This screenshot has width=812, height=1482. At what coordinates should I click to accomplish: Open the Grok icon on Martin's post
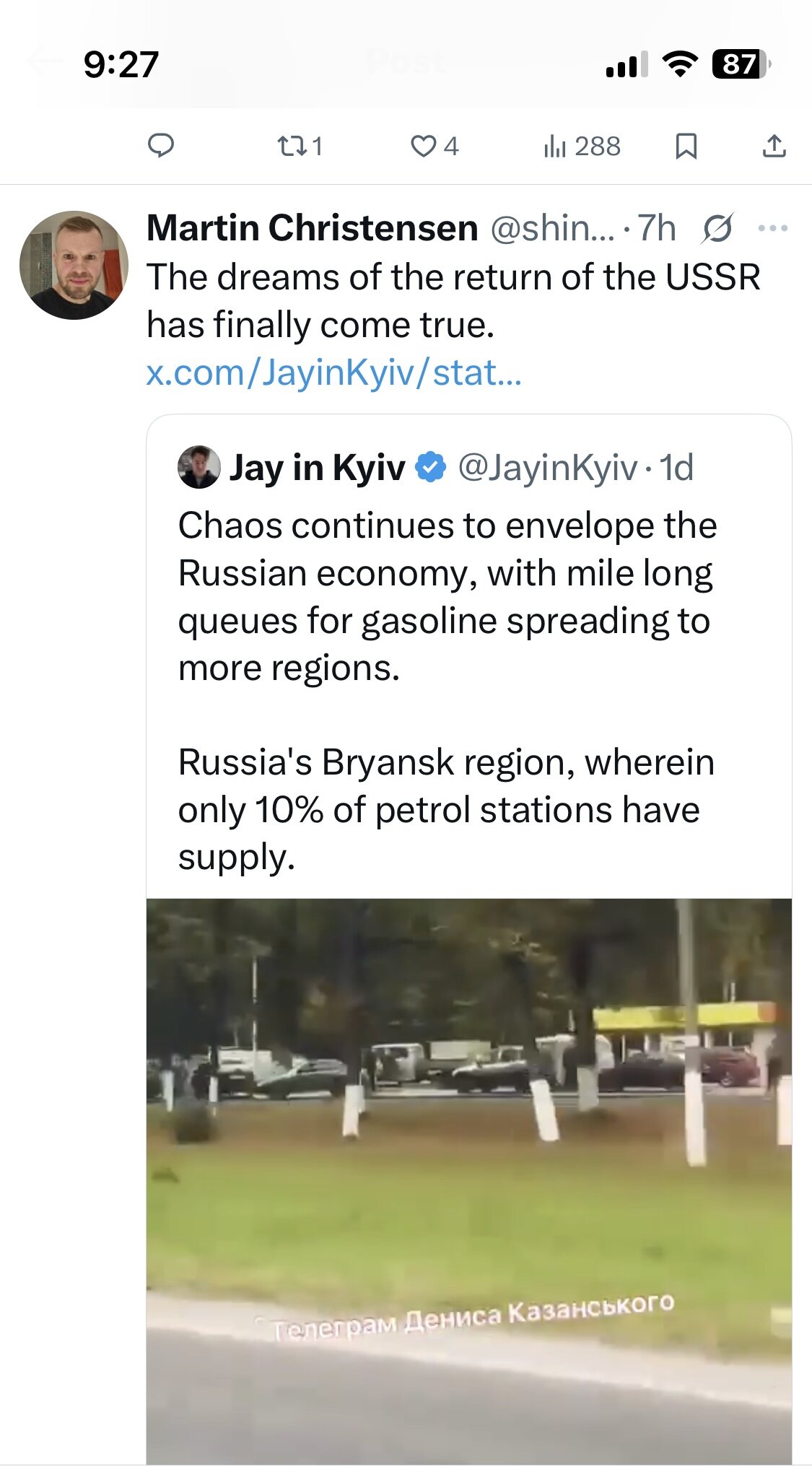coord(717,229)
